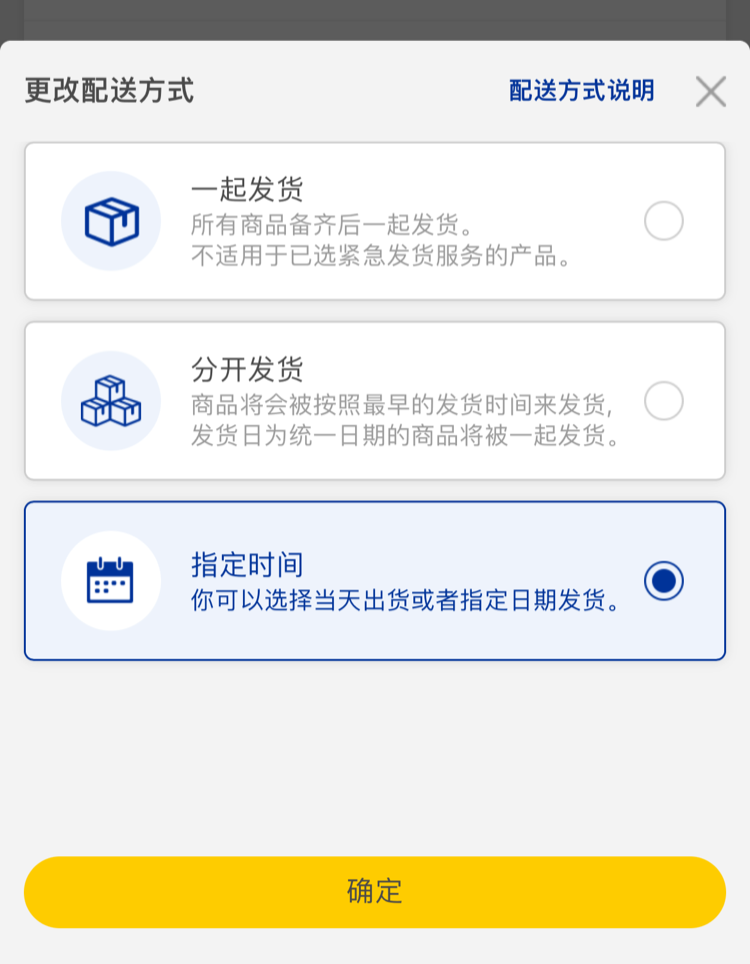Screen dimensions: 750x964
Task: Select the 一起发货 option
Action: click(x=663, y=221)
